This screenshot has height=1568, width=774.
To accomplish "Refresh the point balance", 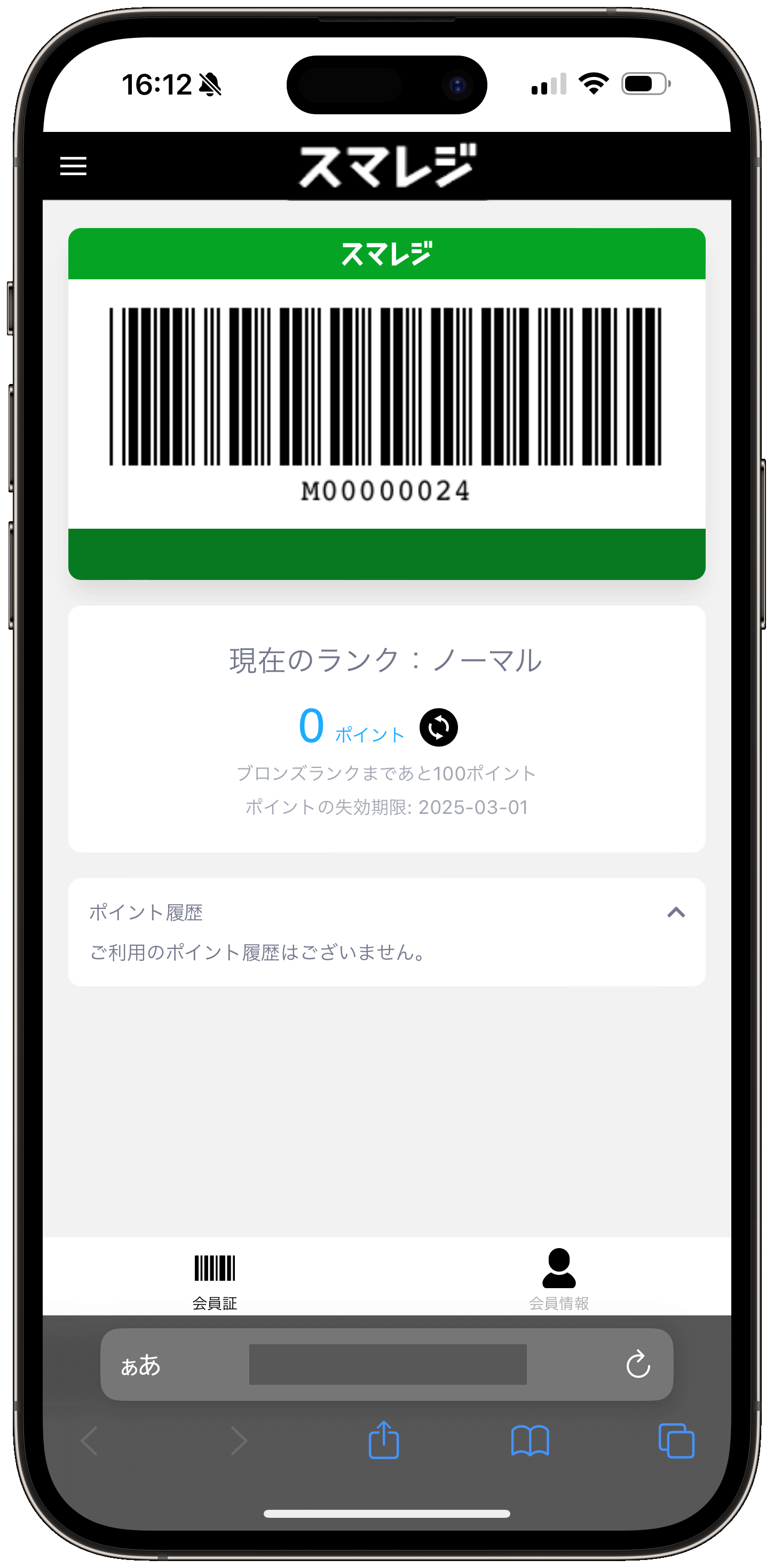I will [439, 727].
